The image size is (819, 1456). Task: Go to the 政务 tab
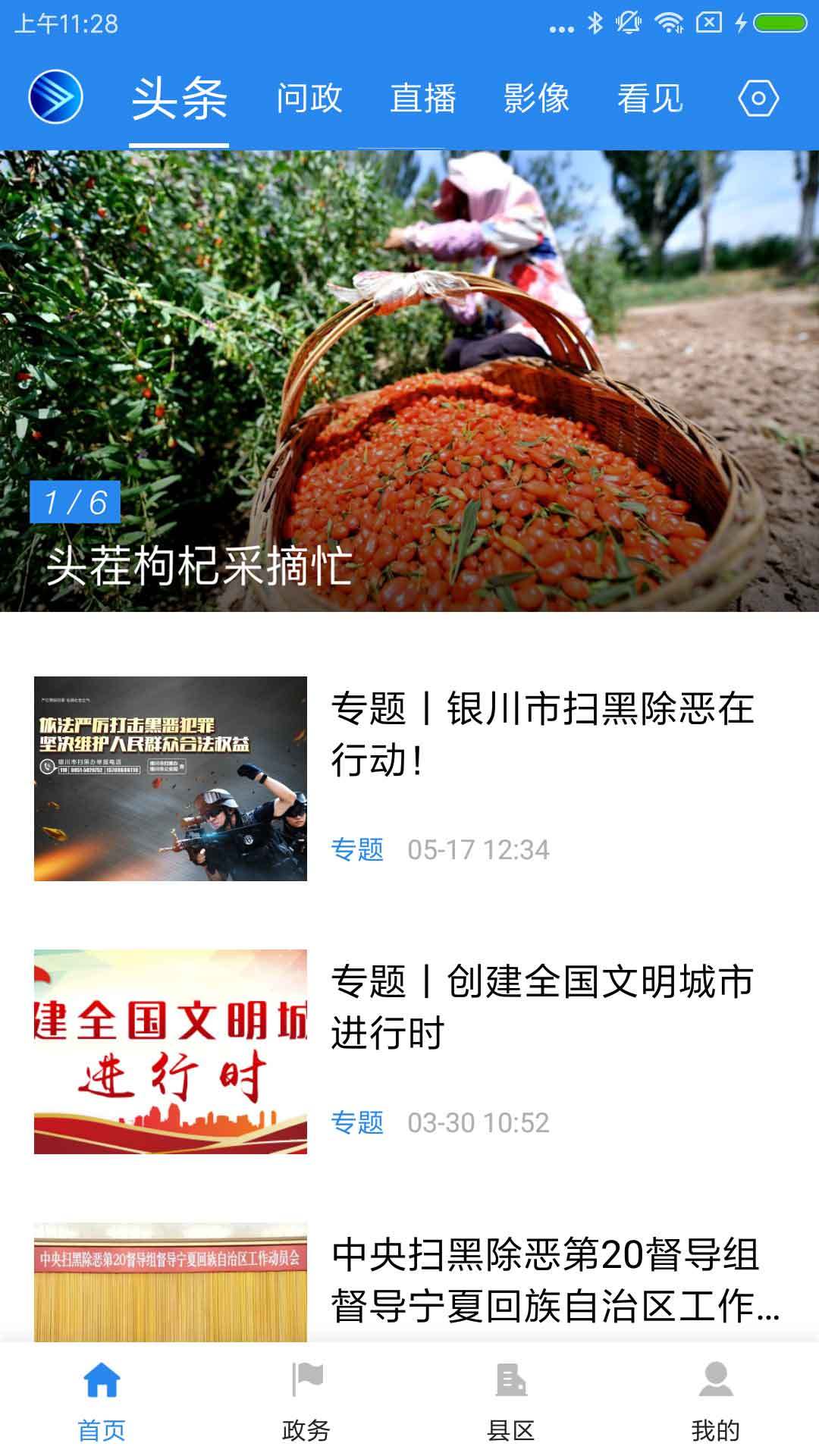(307, 1401)
